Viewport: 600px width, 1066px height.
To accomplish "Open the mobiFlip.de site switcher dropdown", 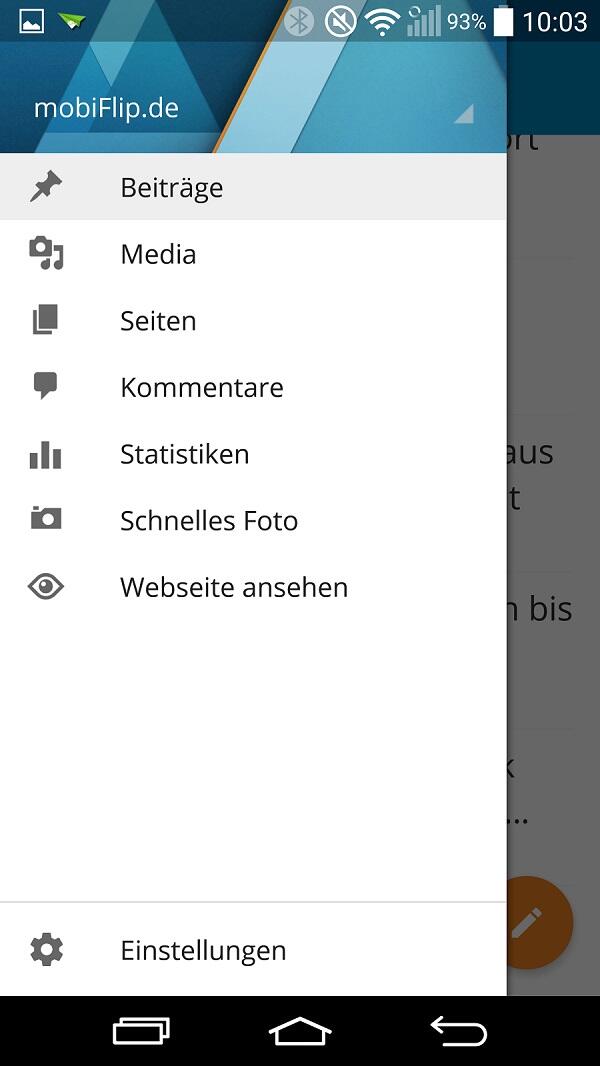I will 463,115.
